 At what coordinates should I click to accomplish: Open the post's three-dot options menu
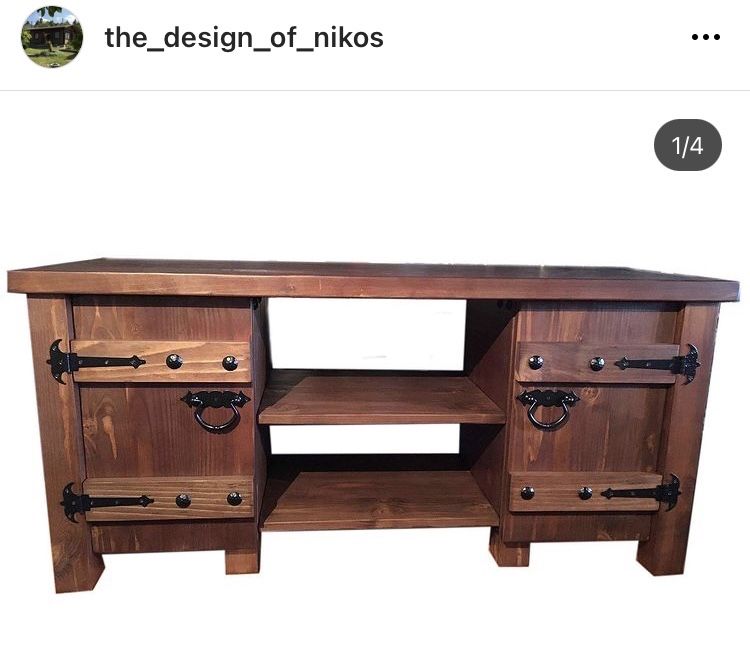705,38
